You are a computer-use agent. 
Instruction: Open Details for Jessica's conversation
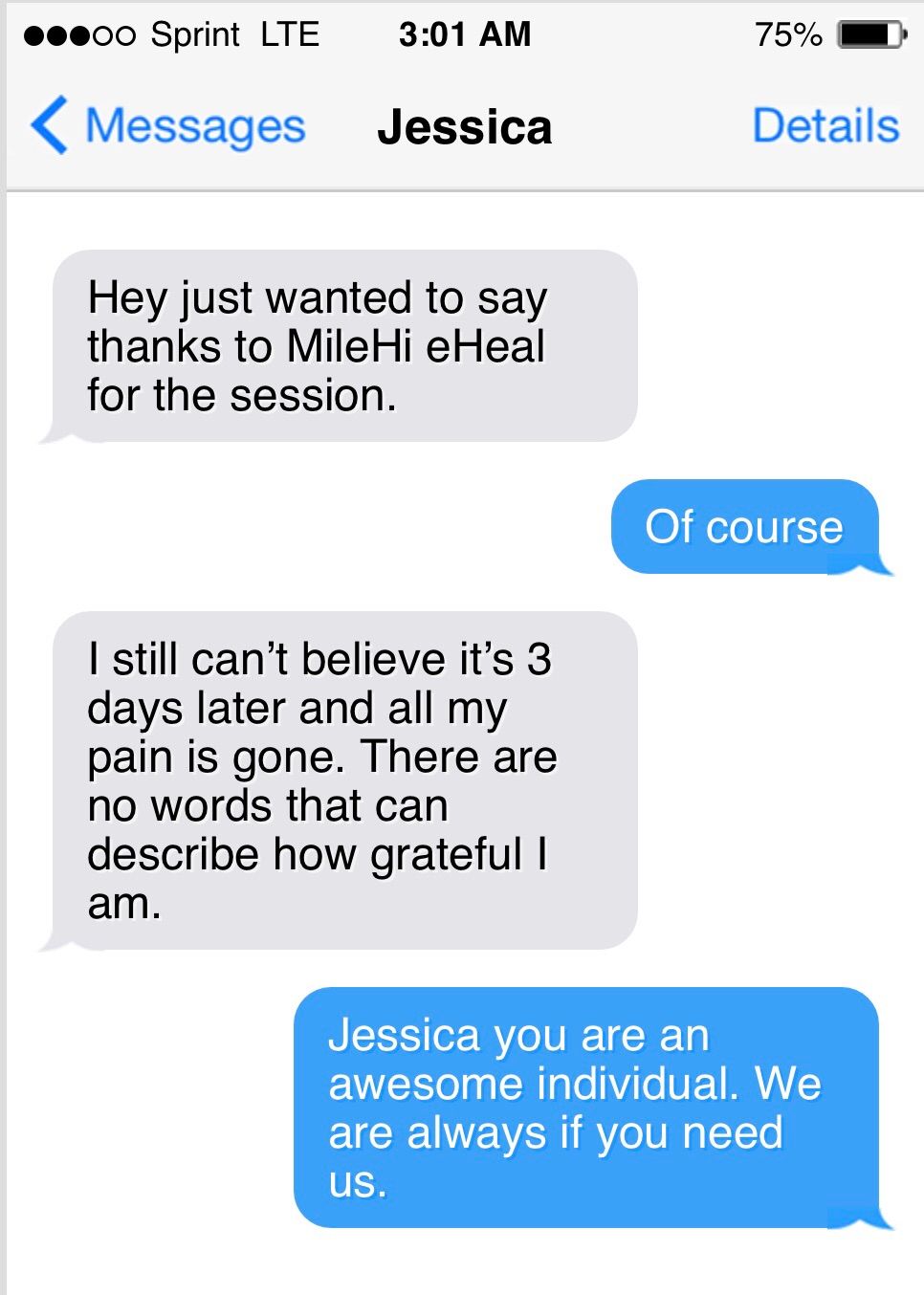point(825,126)
